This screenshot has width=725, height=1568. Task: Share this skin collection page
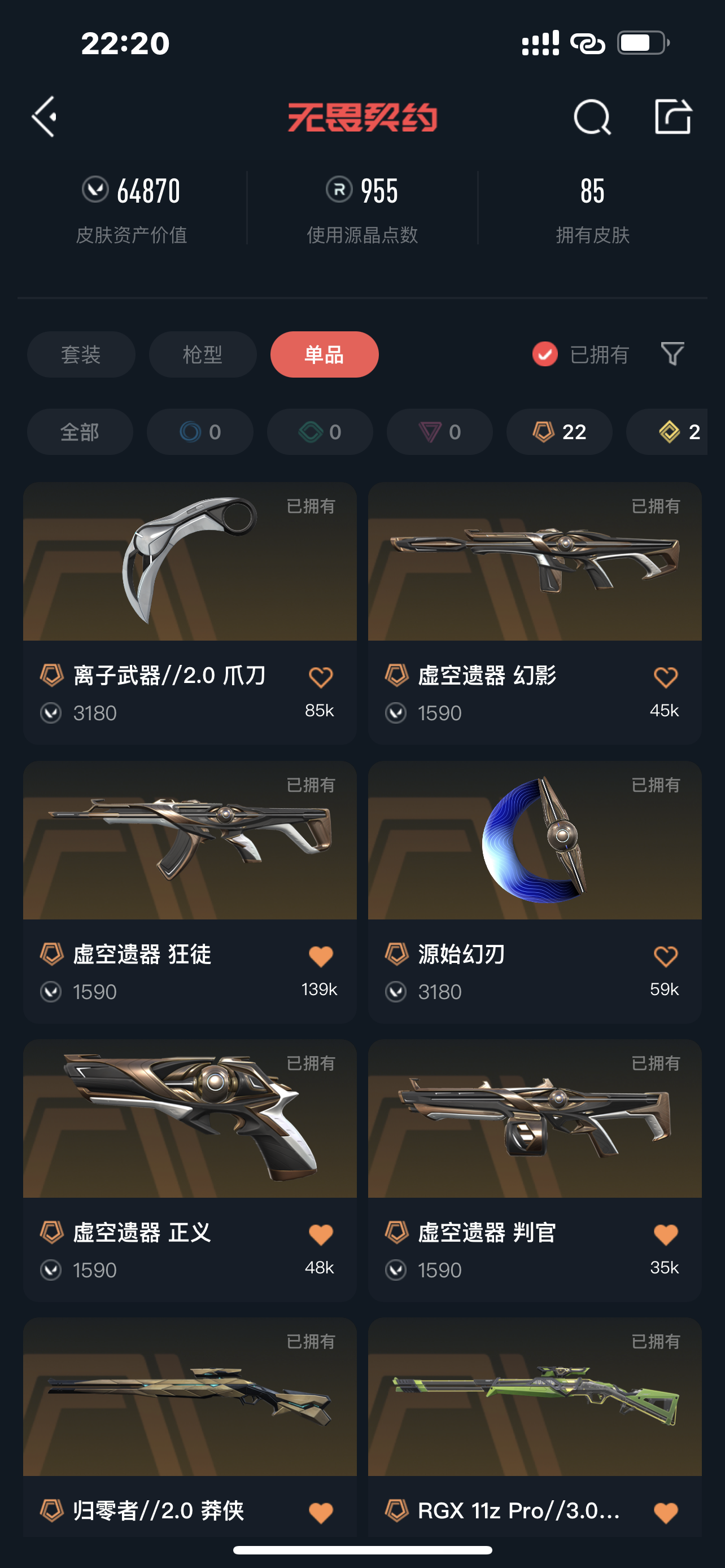[x=672, y=116]
